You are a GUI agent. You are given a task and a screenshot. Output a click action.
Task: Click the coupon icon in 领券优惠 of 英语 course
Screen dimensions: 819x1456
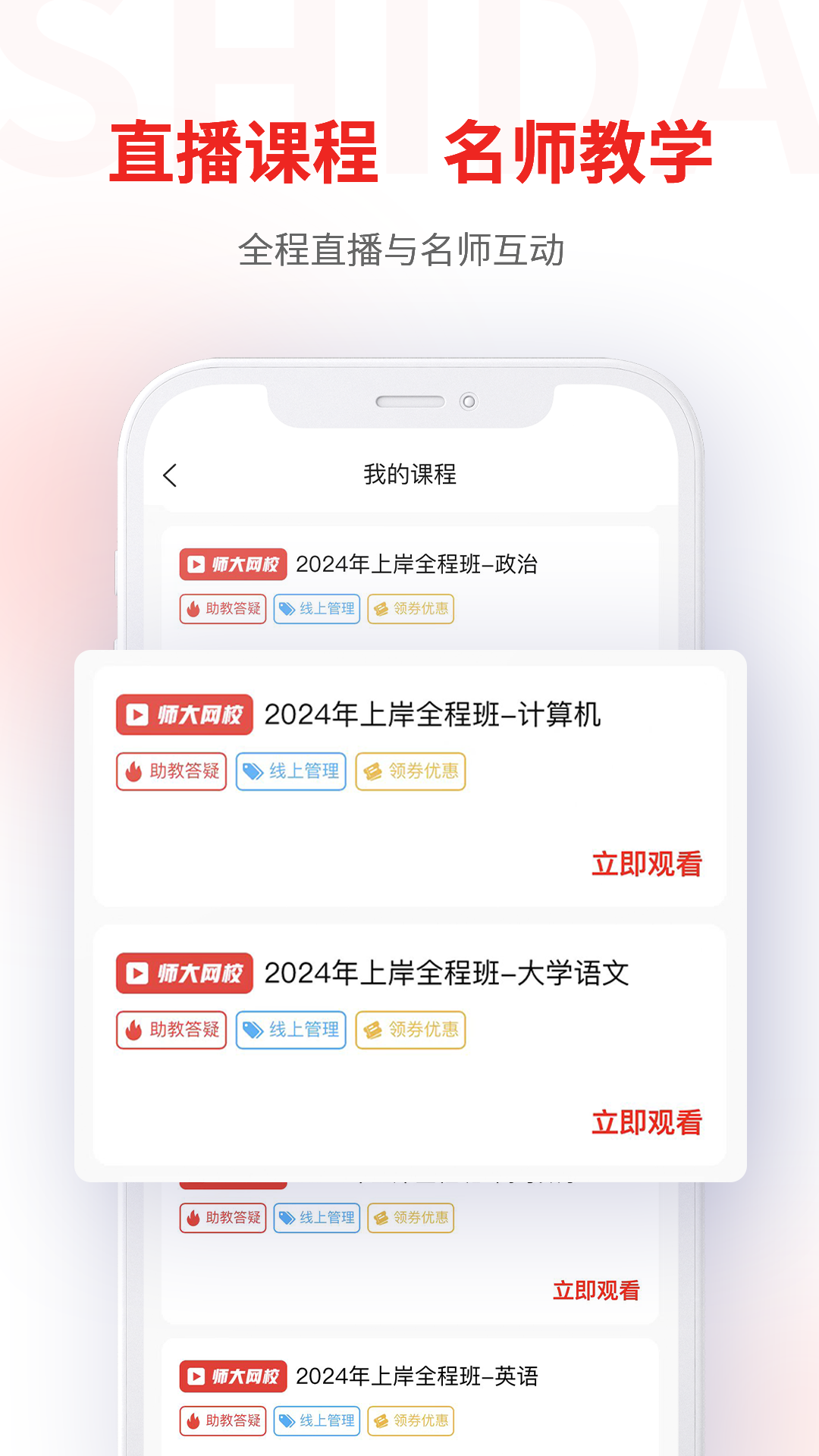[x=379, y=1421]
